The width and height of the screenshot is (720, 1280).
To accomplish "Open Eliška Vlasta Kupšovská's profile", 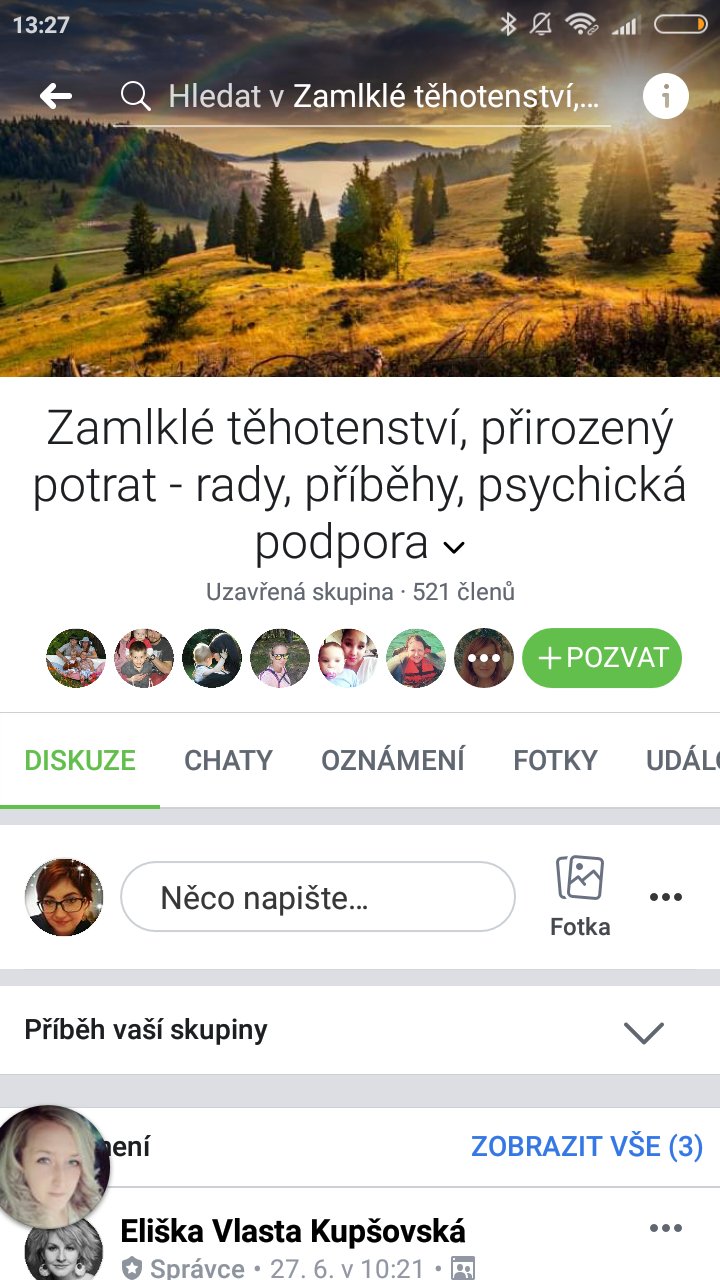I will coord(293,1231).
